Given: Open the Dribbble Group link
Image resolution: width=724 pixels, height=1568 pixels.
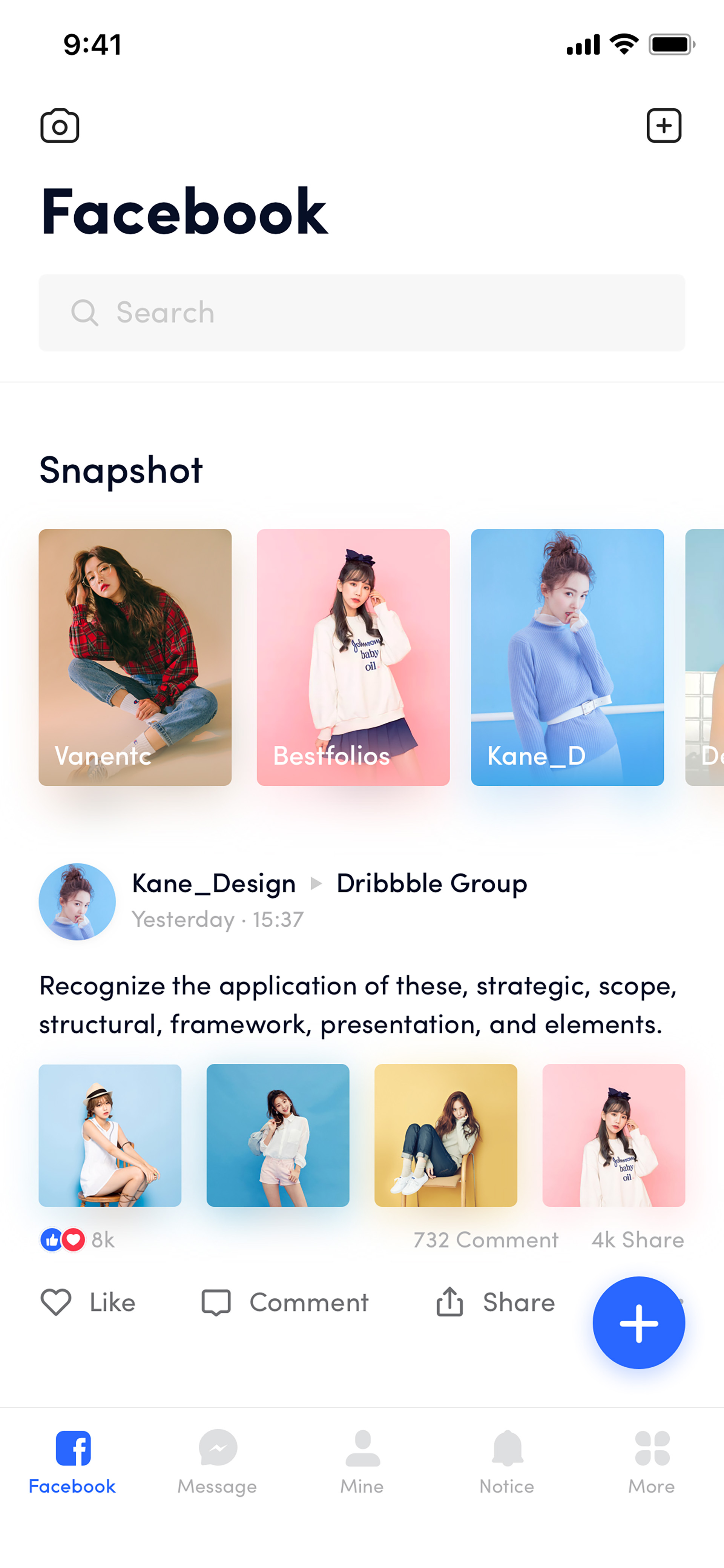Looking at the screenshot, I should coord(432,883).
